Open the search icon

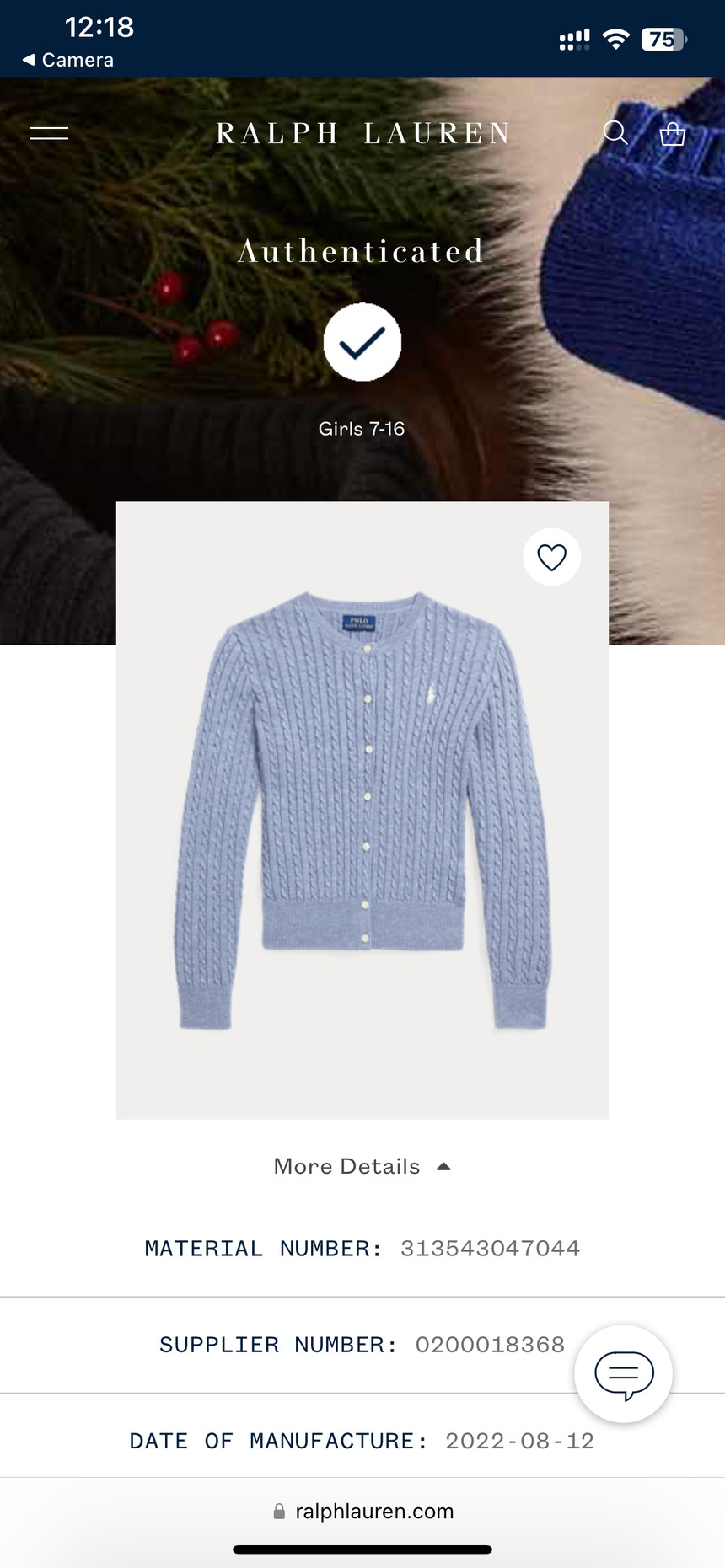615,133
